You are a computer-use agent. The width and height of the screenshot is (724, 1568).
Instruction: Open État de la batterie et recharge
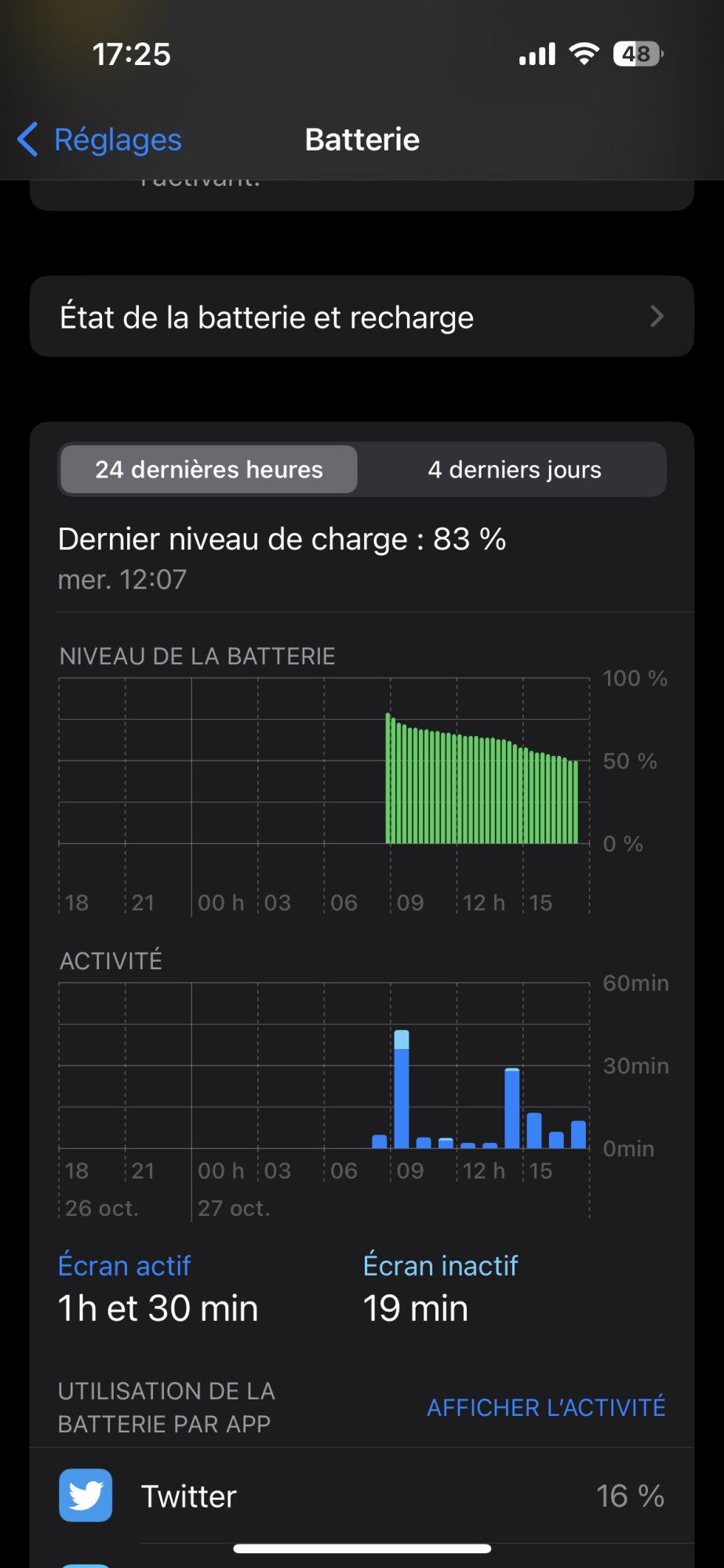tap(362, 317)
